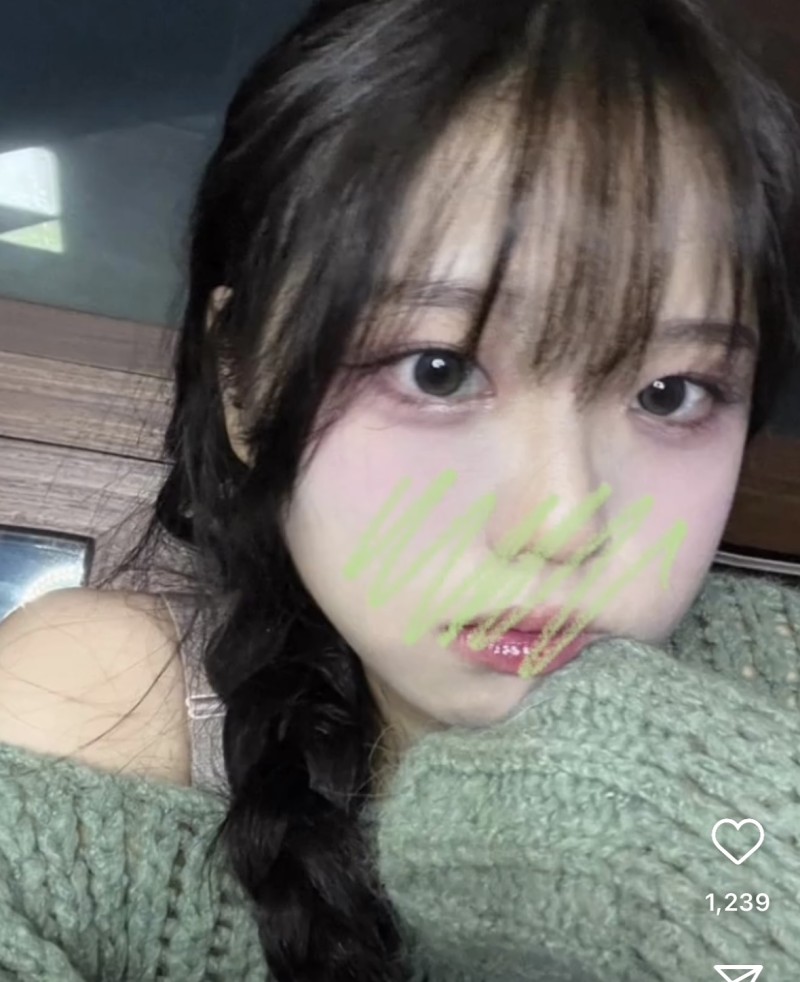Share the post via the send icon
The height and width of the screenshot is (982, 800).
tap(737, 973)
